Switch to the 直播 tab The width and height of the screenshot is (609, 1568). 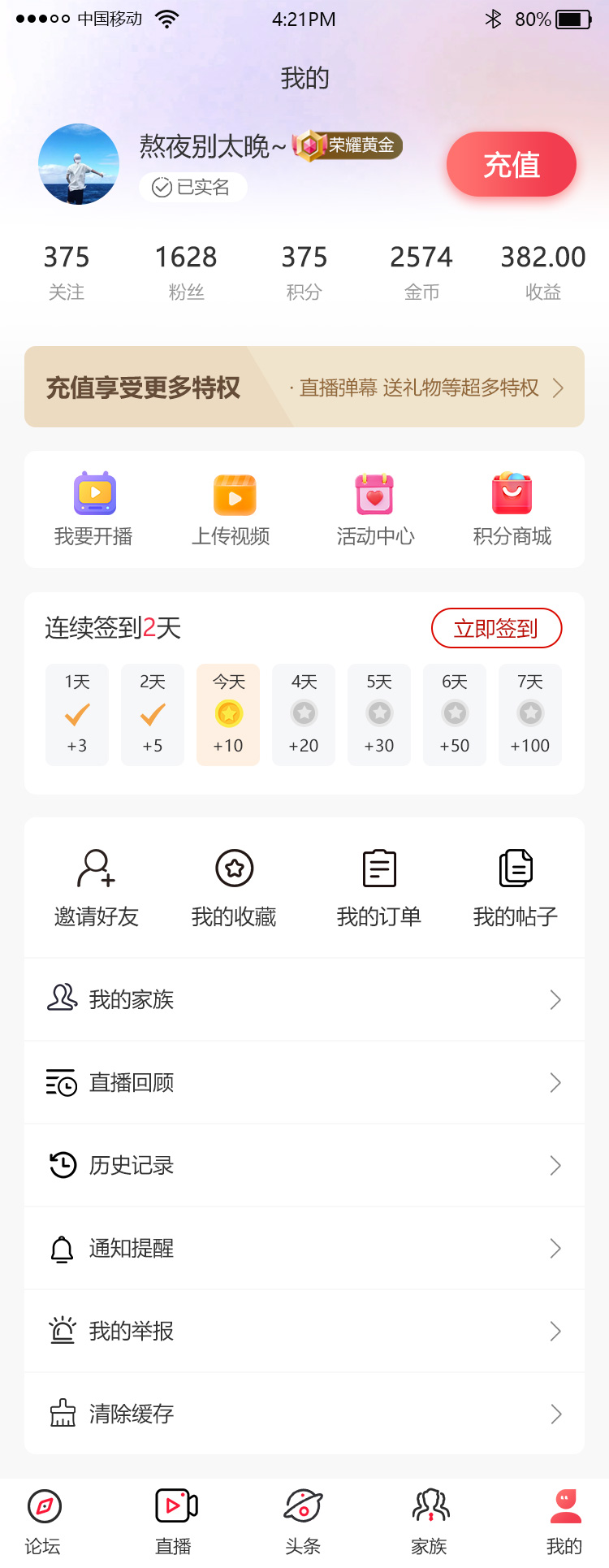[x=175, y=1521]
